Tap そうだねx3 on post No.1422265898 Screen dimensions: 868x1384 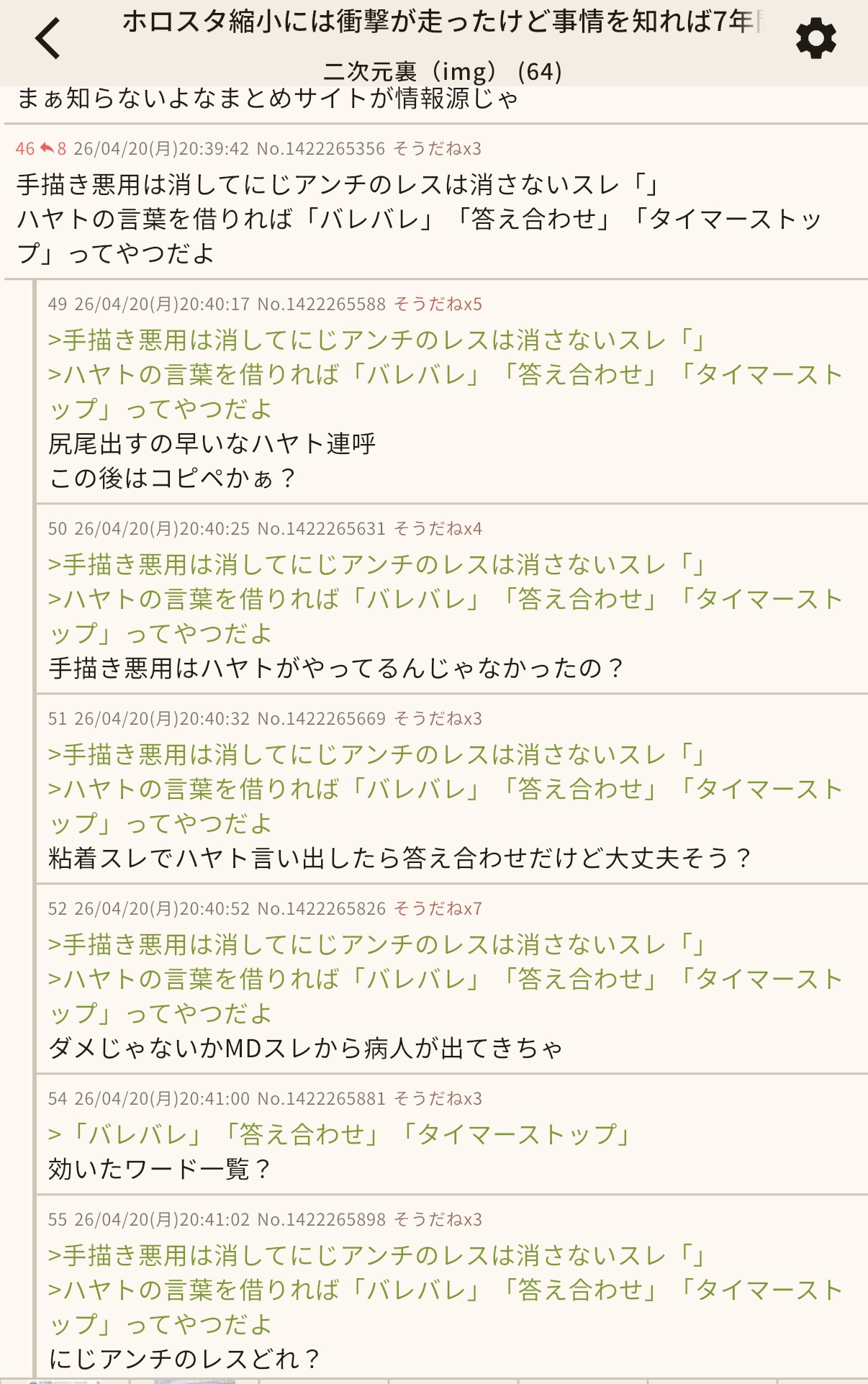[x=438, y=1220]
